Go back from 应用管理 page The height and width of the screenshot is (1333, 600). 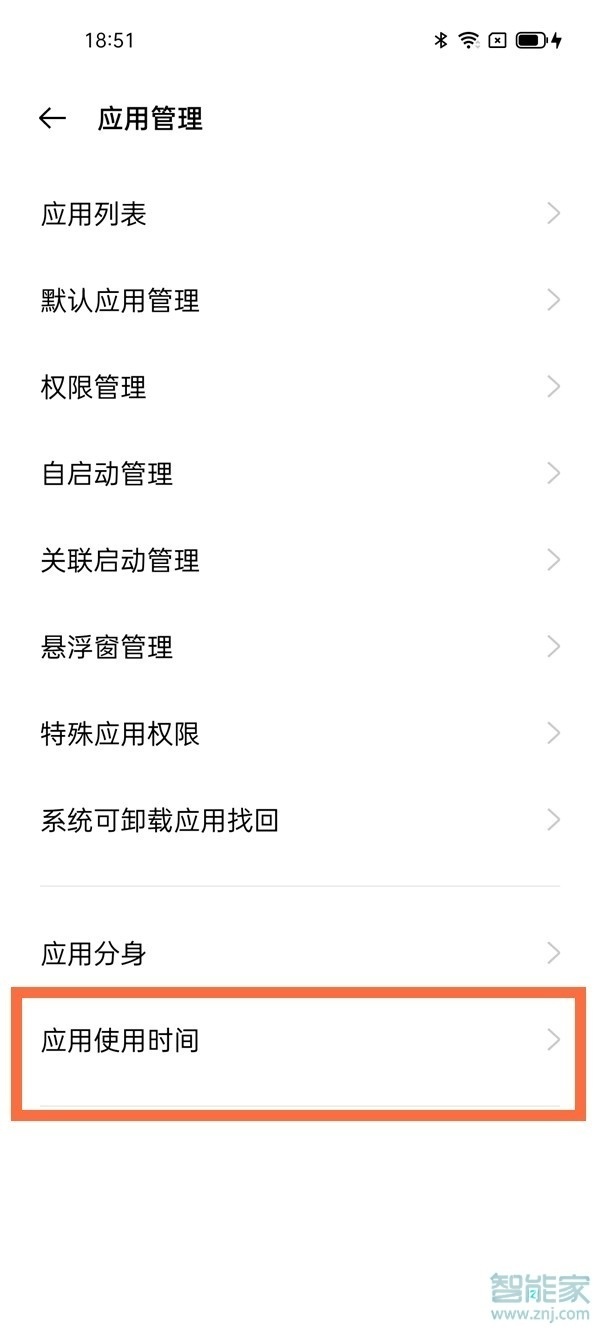pos(52,119)
